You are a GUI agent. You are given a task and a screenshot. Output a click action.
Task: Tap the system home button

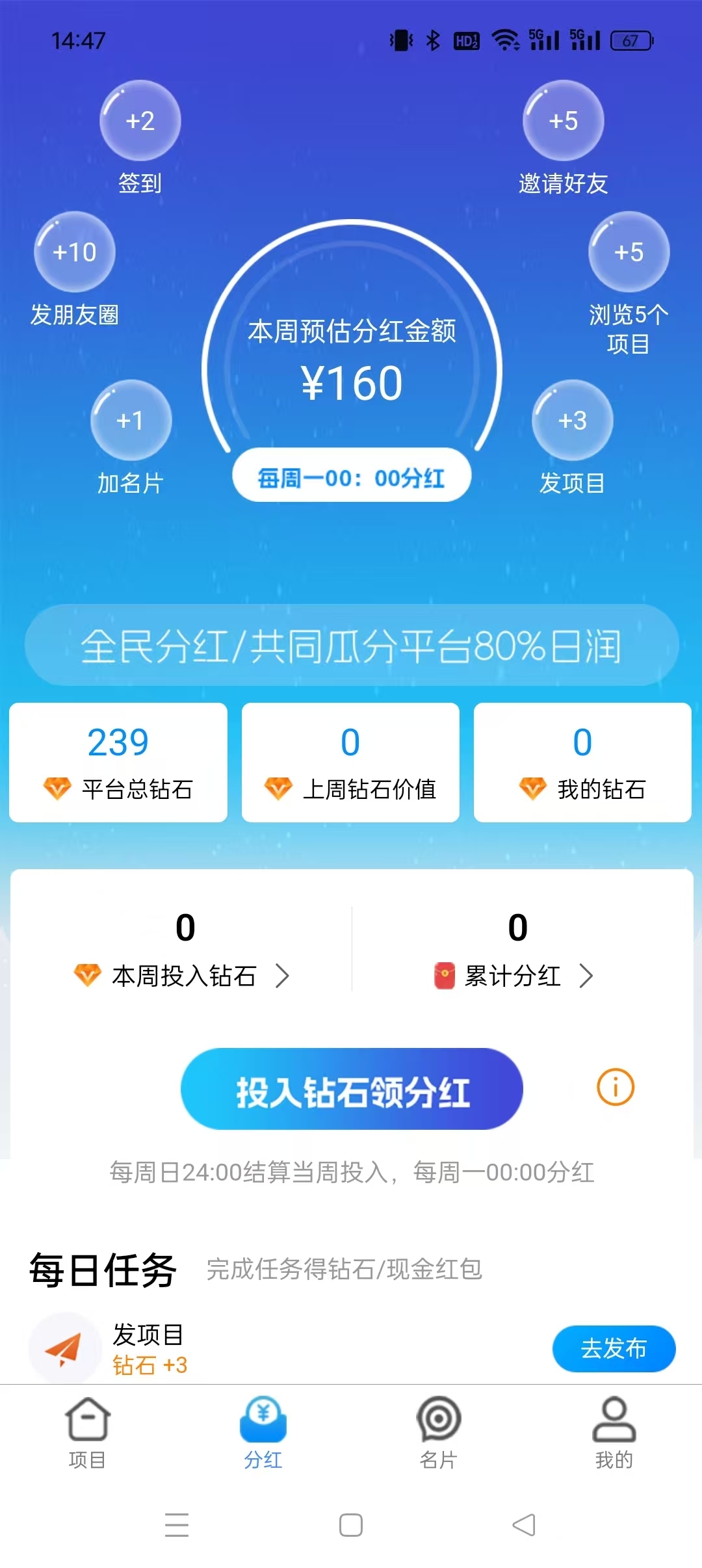tap(351, 1525)
